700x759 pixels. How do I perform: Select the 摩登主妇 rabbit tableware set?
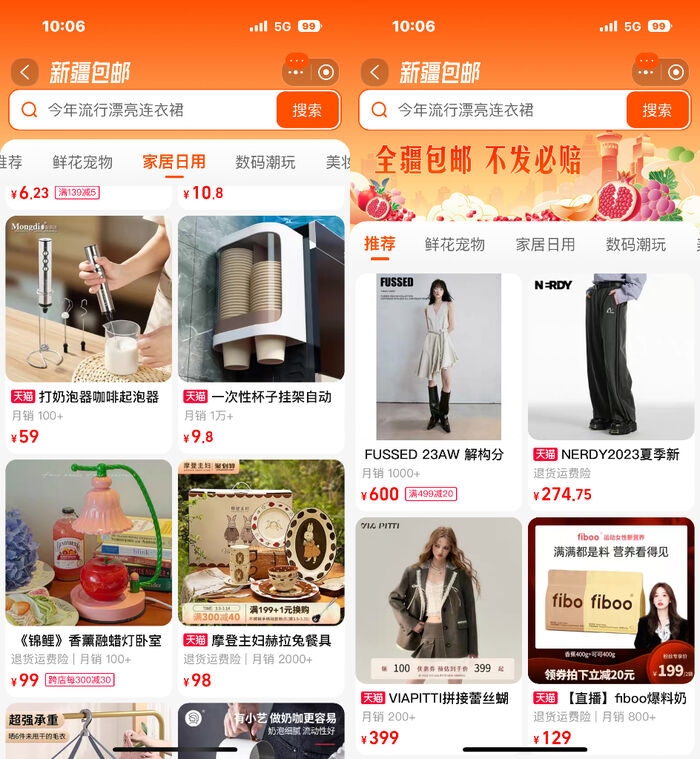(x=261, y=542)
